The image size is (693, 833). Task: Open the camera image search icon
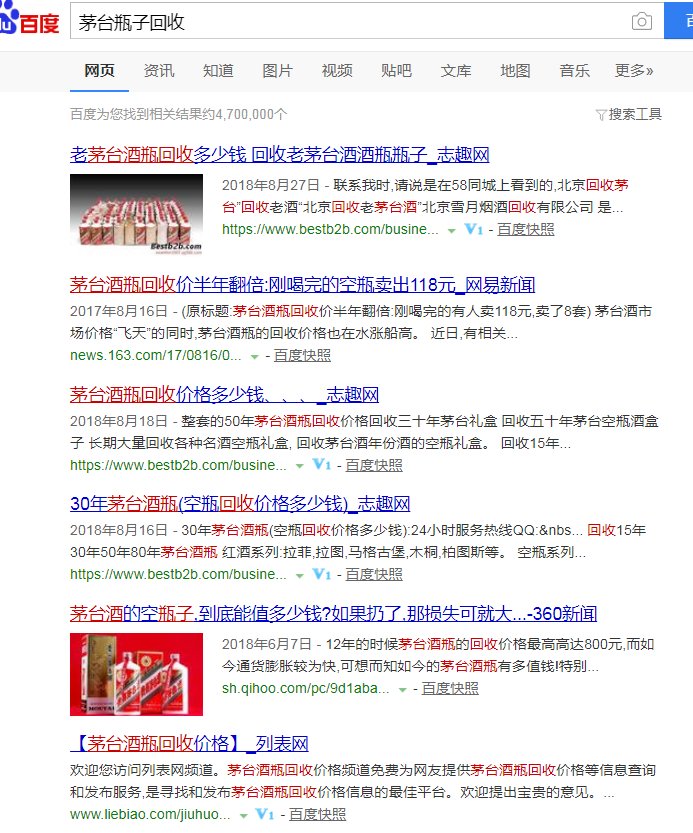(x=641, y=21)
